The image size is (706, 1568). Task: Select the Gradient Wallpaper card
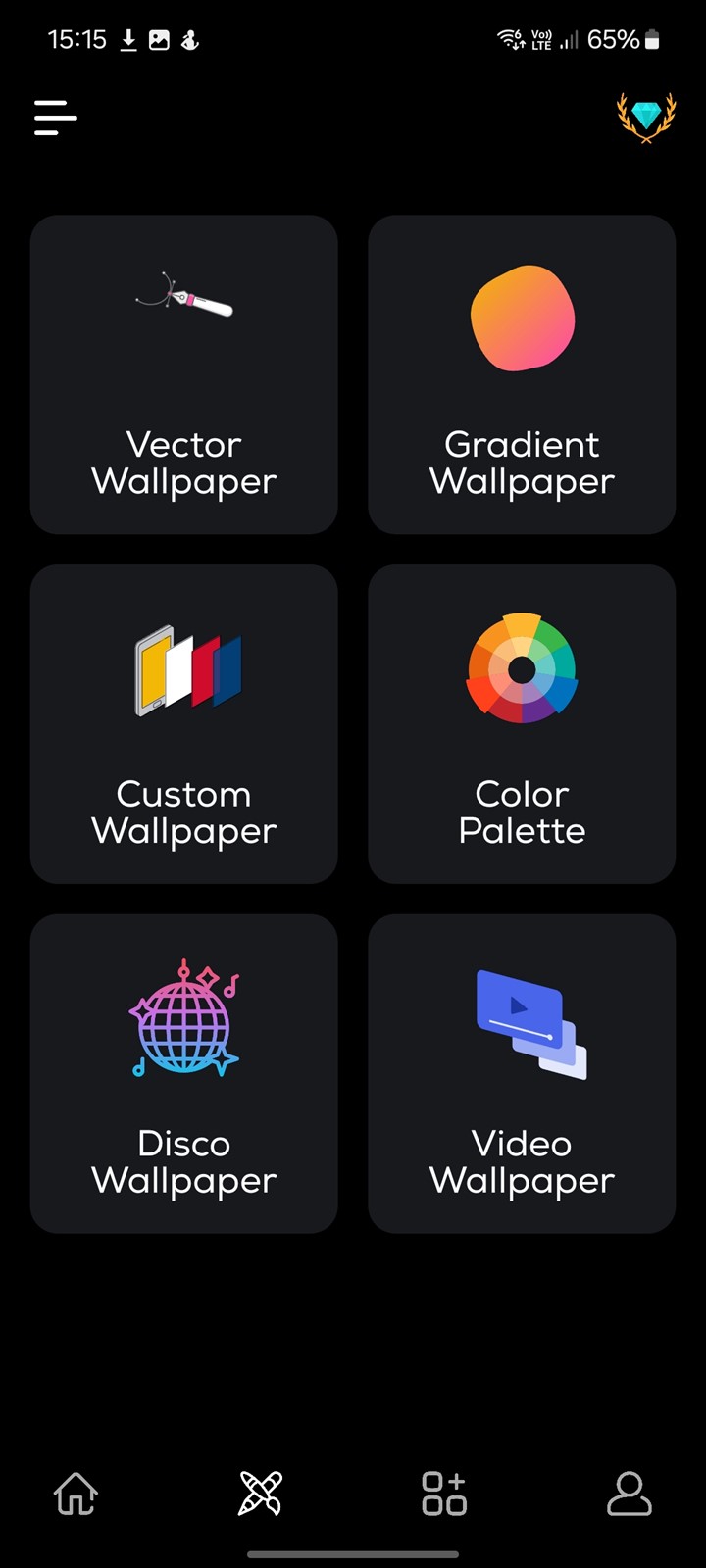pyautogui.click(x=522, y=374)
